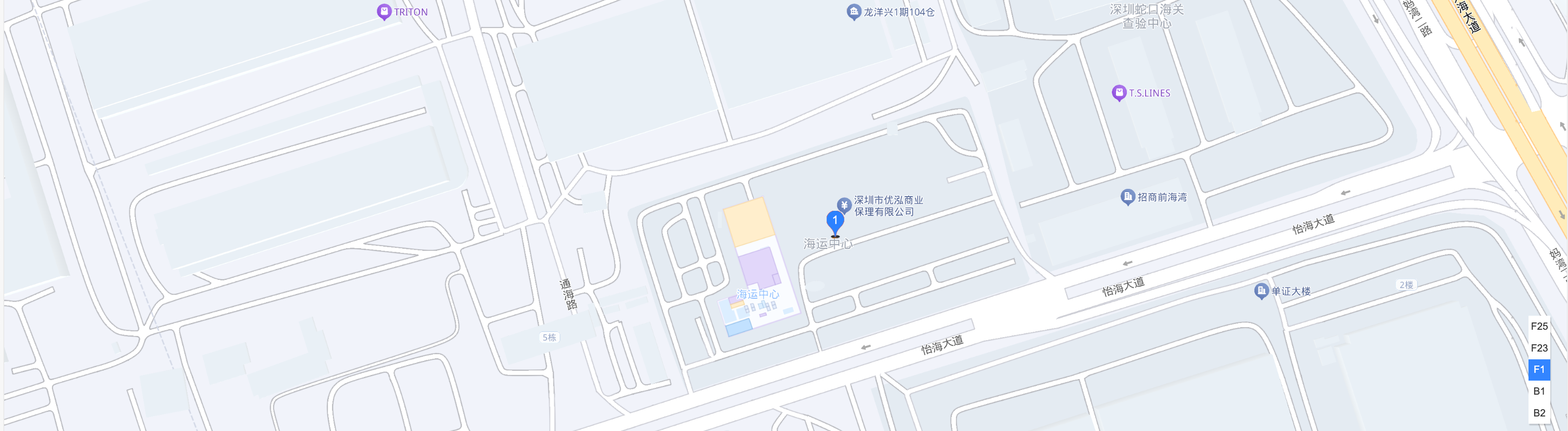Open the 招商前海湾 building marker

pyautogui.click(x=1127, y=197)
